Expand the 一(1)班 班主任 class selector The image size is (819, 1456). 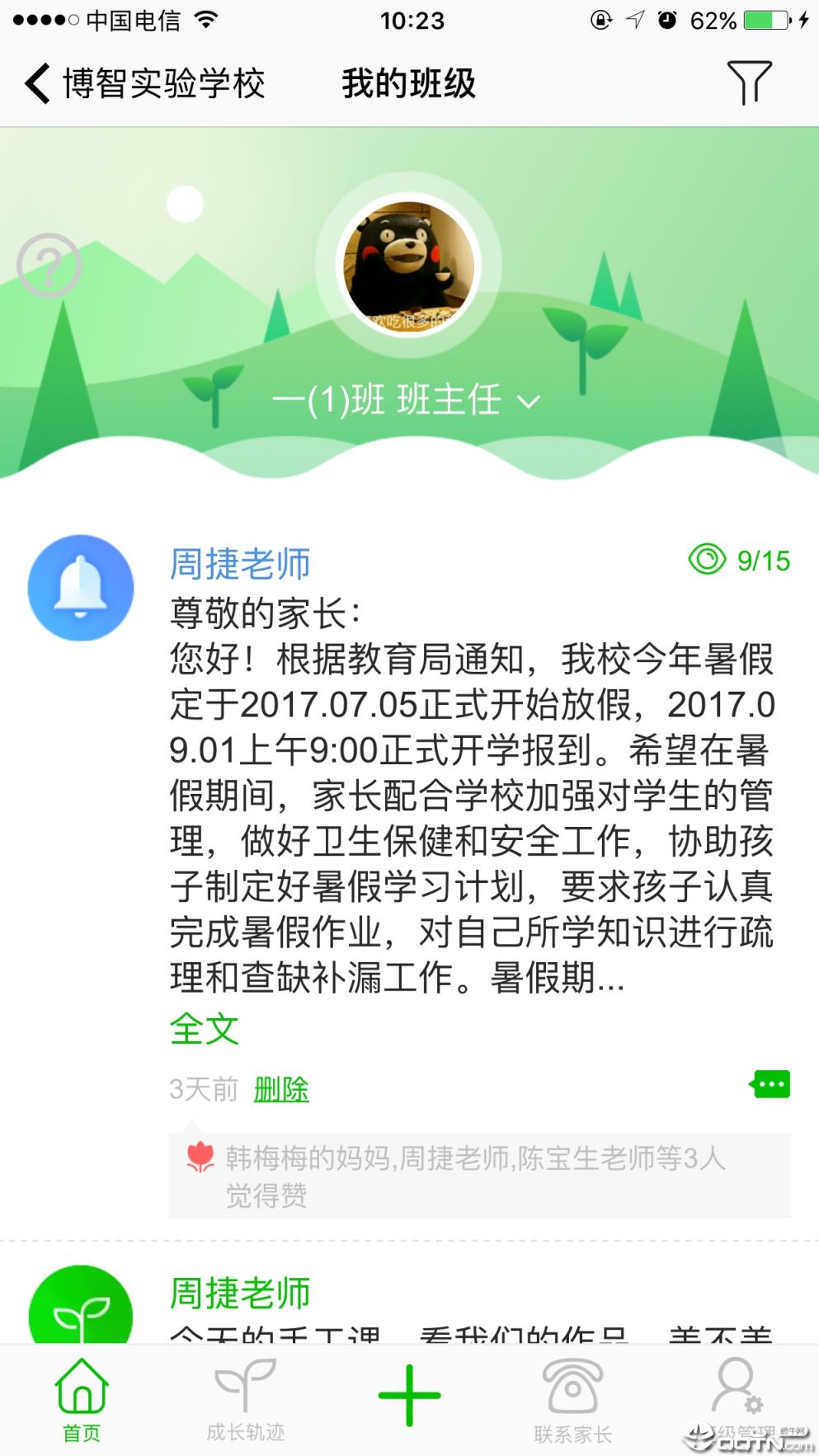388,402
